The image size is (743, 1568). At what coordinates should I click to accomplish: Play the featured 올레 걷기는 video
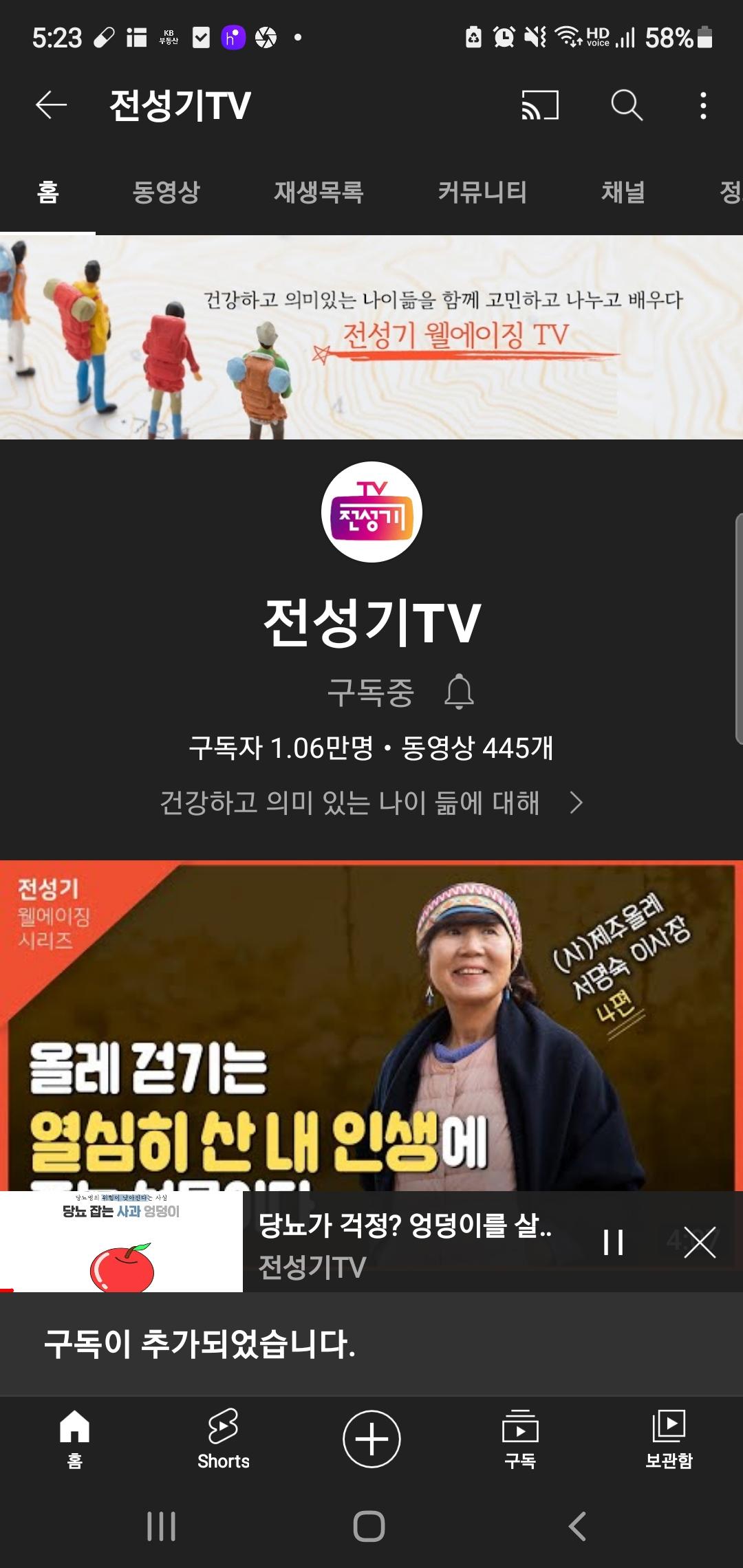coord(371,1025)
